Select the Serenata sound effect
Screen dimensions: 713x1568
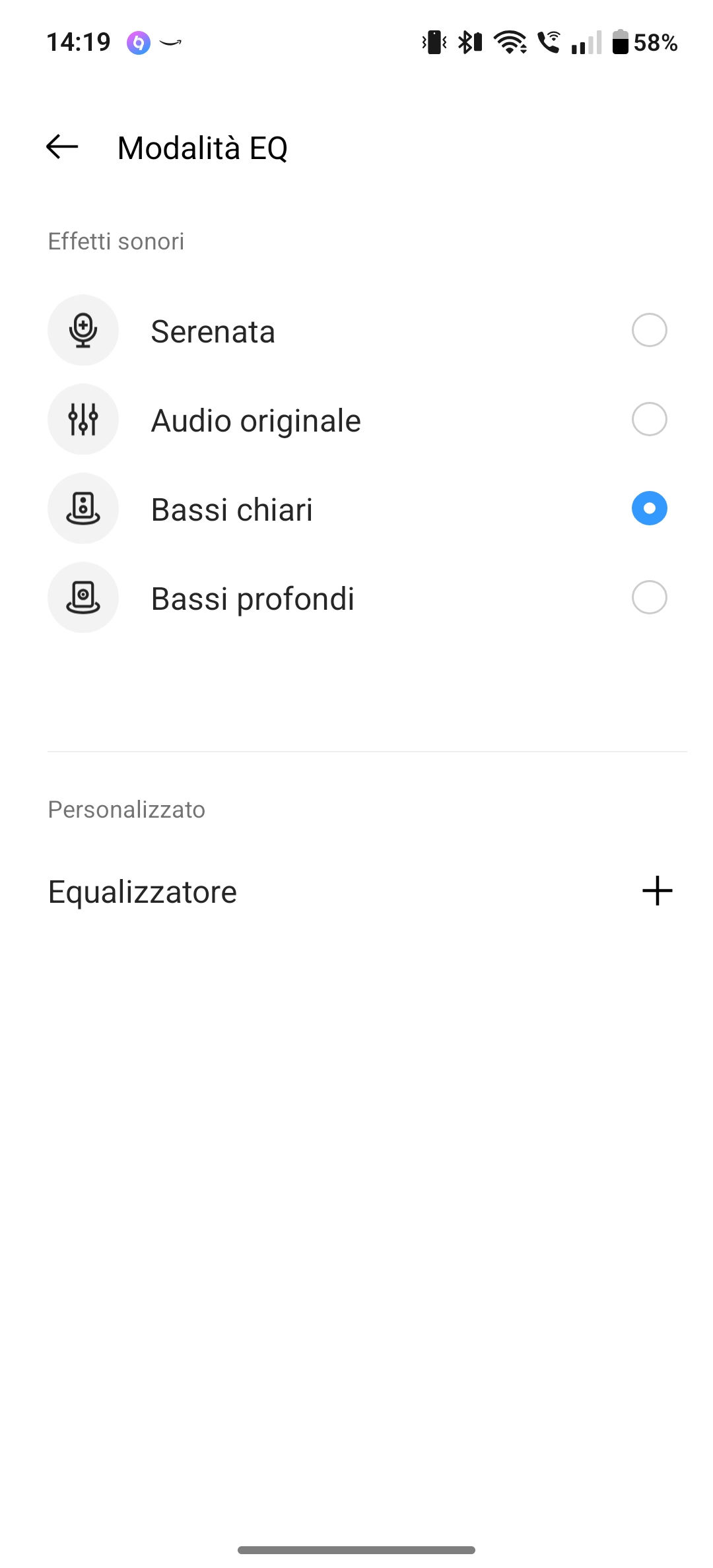[x=356, y=330]
